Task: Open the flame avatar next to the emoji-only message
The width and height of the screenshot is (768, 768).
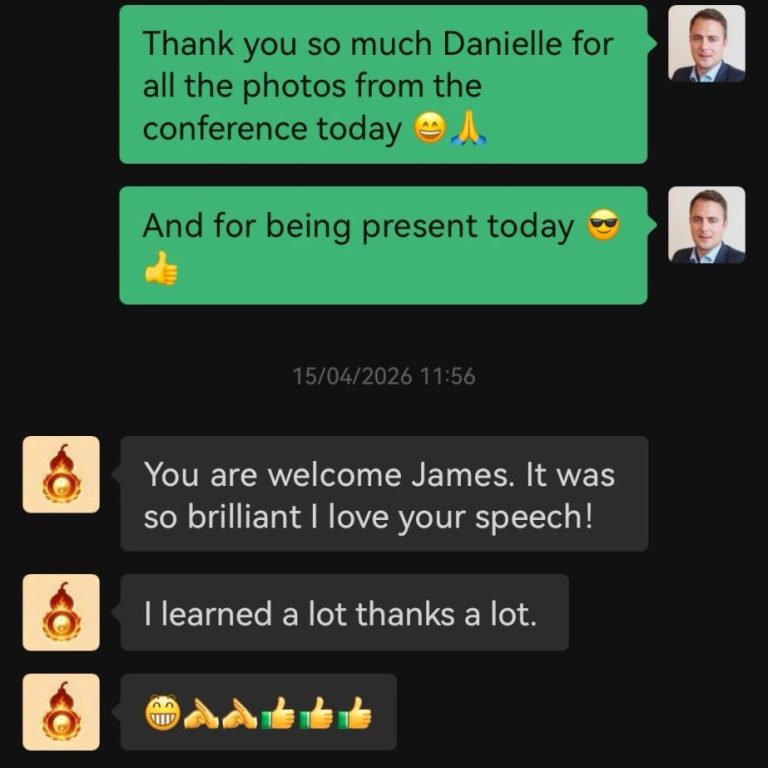Action: (61, 712)
